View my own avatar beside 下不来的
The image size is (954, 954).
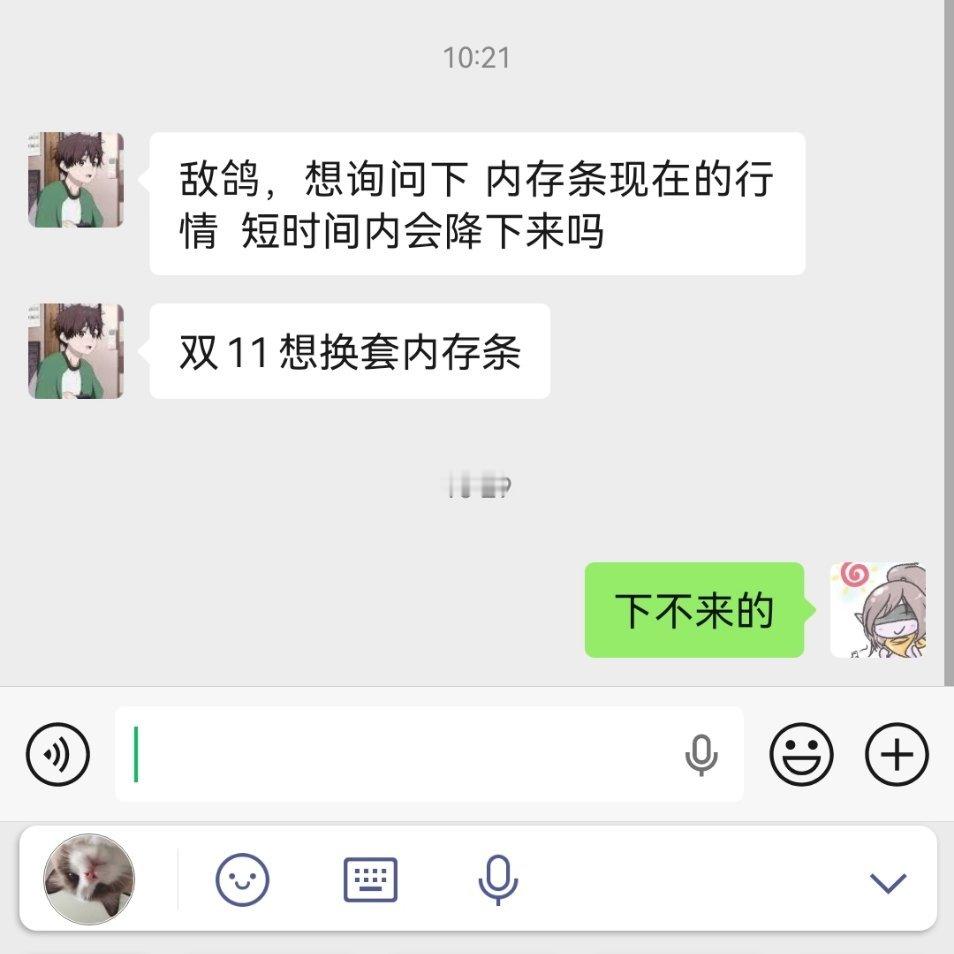[x=877, y=610]
